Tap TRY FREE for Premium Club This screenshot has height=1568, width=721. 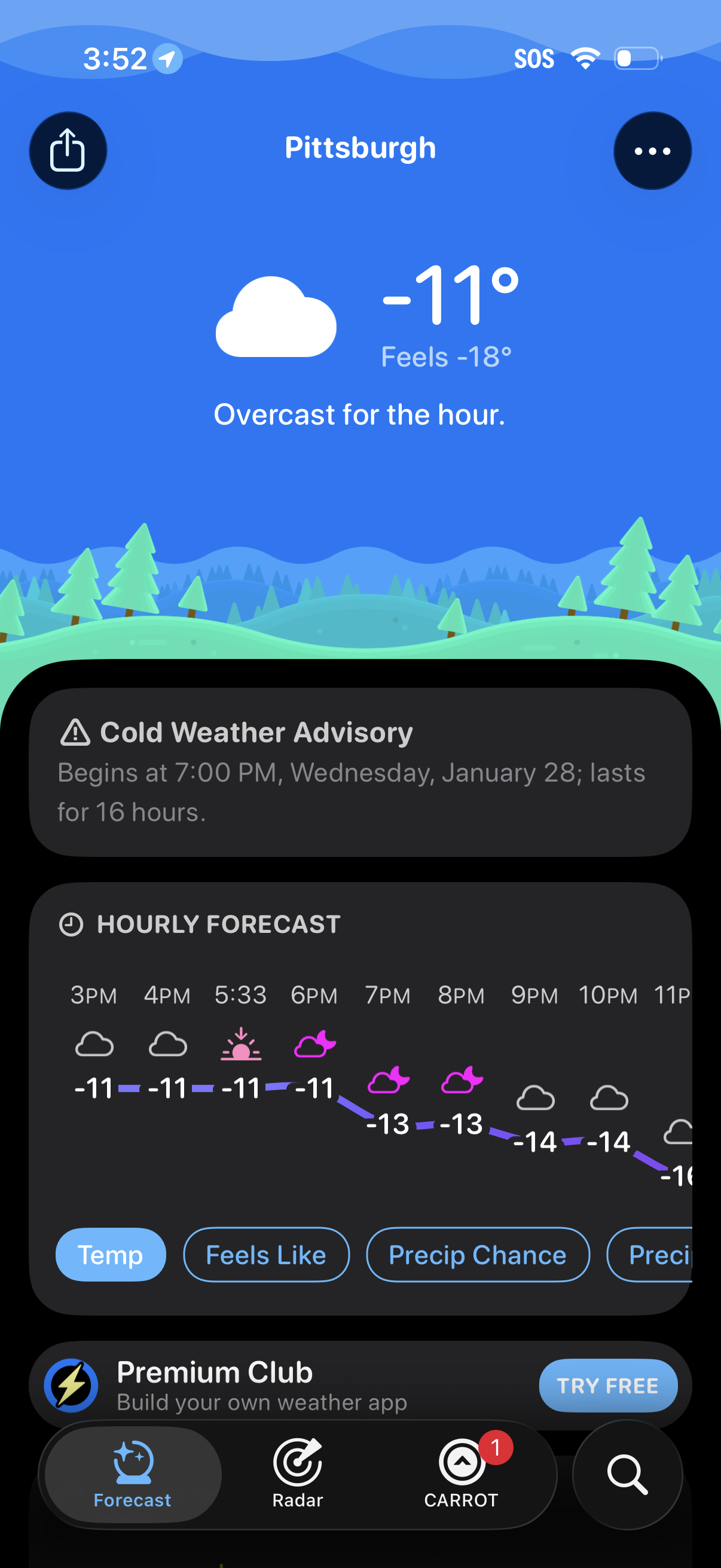[608, 1386]
